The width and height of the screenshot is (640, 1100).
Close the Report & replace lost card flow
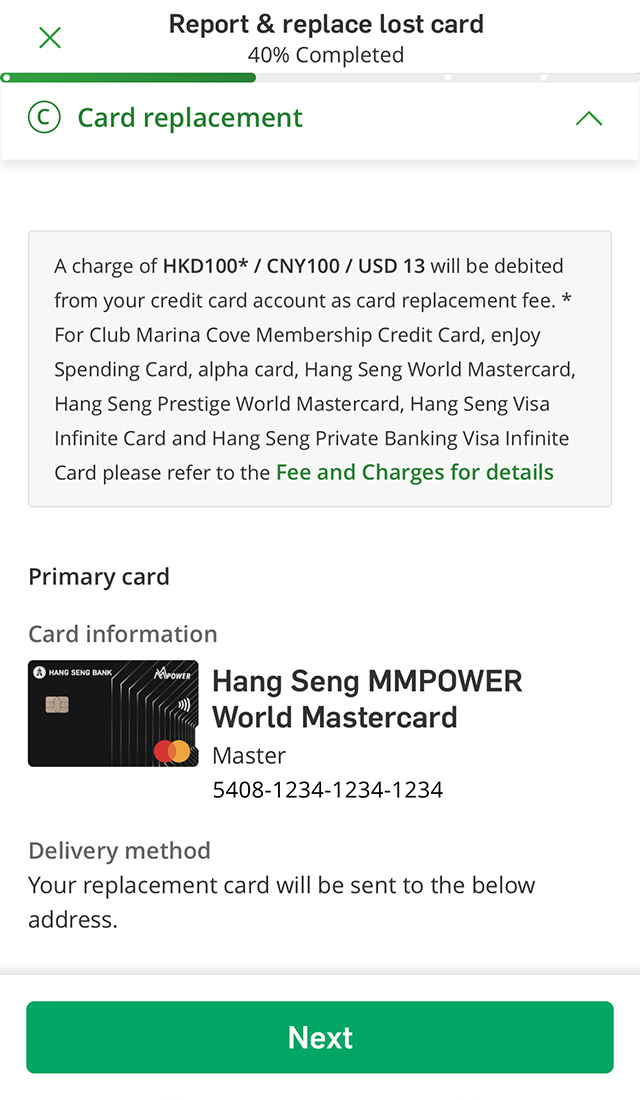49,38
